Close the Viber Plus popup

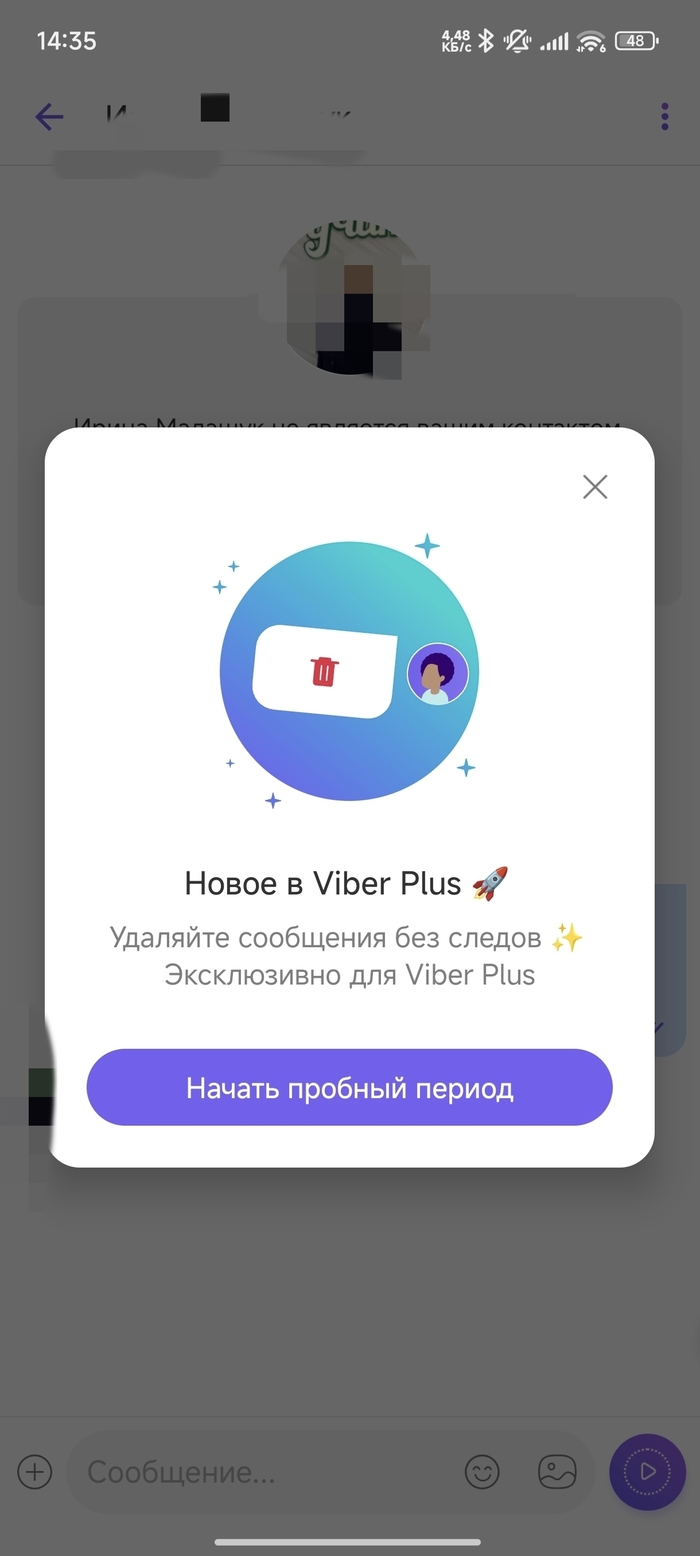click(595, 487)
